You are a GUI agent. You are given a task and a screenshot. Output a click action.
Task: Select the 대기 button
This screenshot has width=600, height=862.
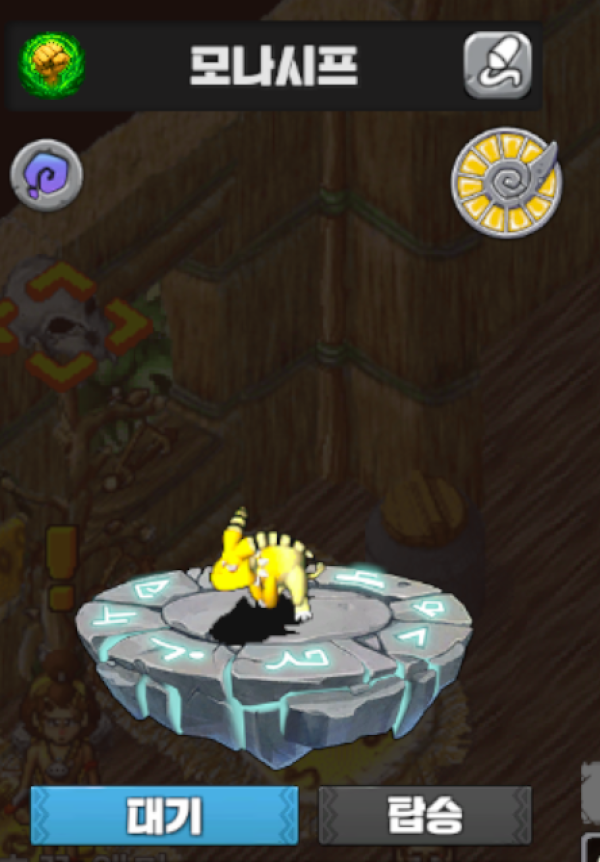[164, 815]
